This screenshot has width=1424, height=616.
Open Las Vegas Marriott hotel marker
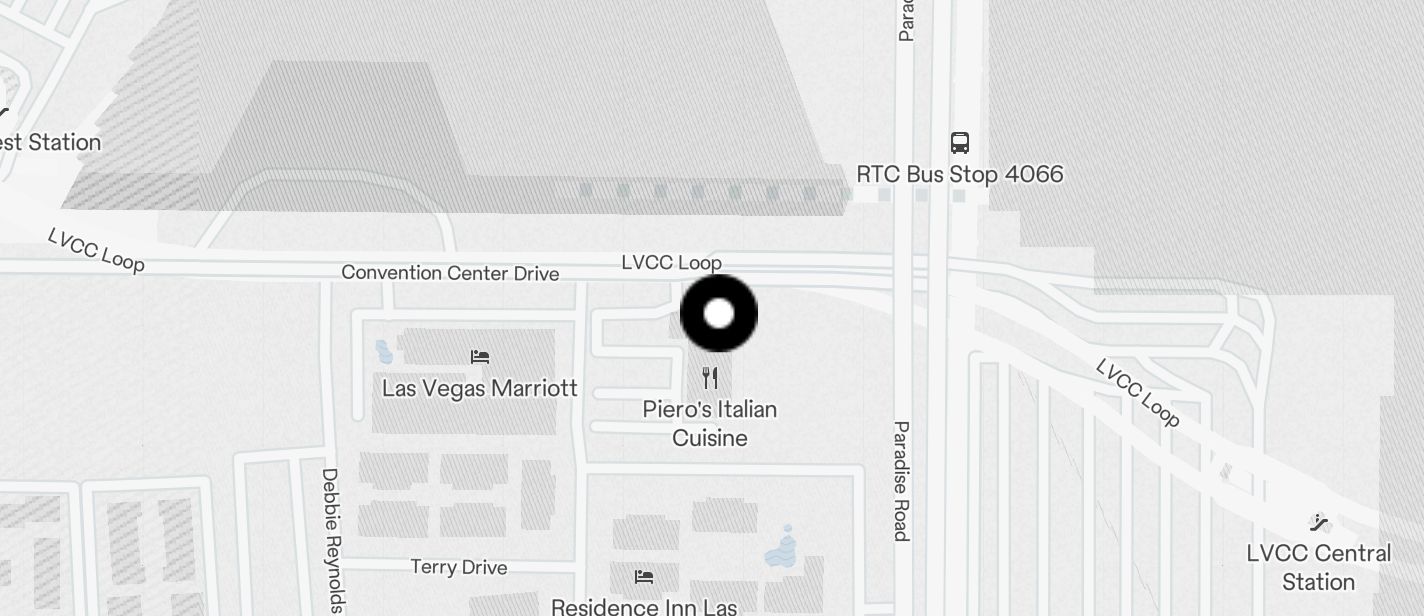(x=480, y=357)
